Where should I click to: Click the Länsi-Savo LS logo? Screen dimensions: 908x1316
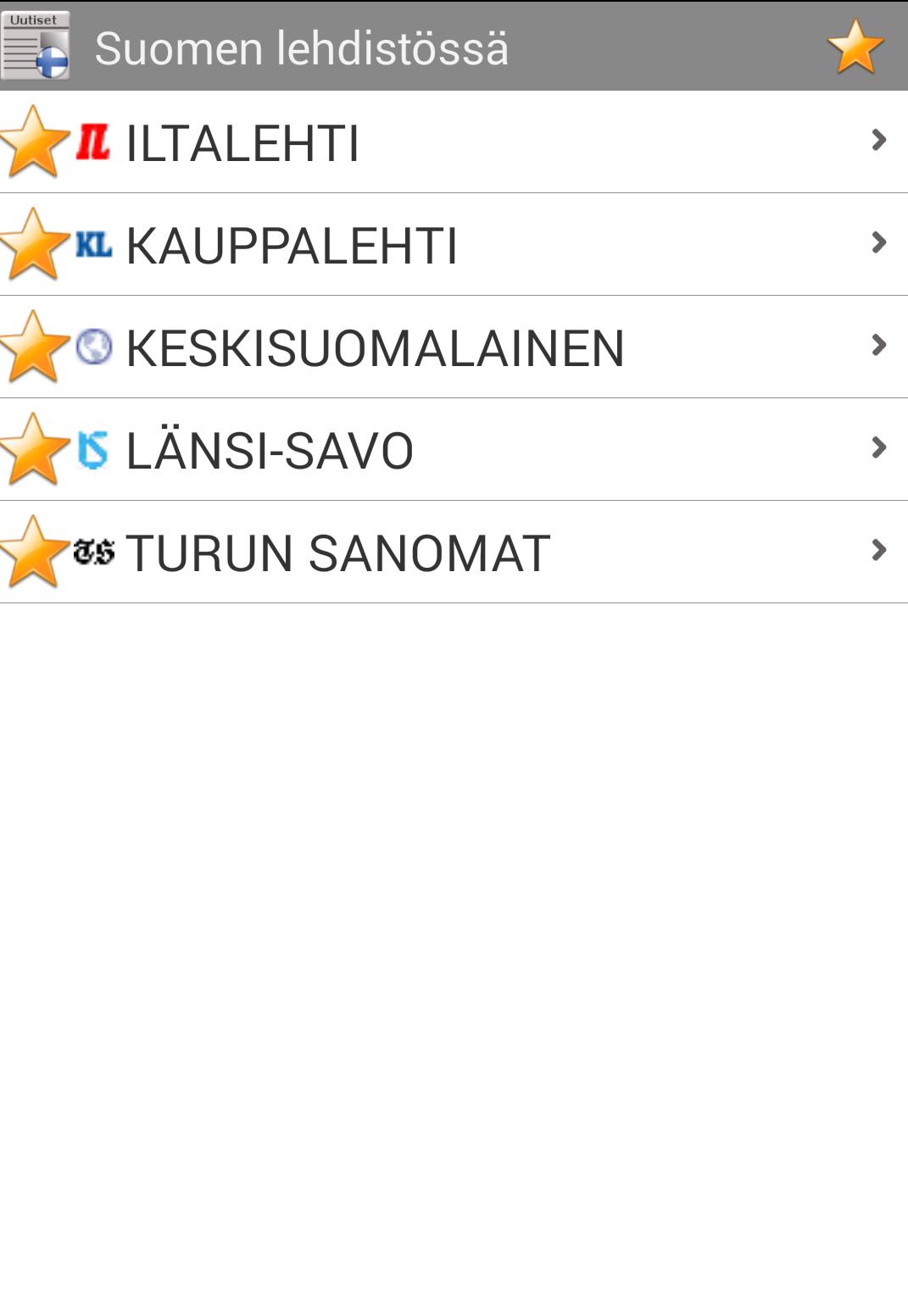pos(95,449)
